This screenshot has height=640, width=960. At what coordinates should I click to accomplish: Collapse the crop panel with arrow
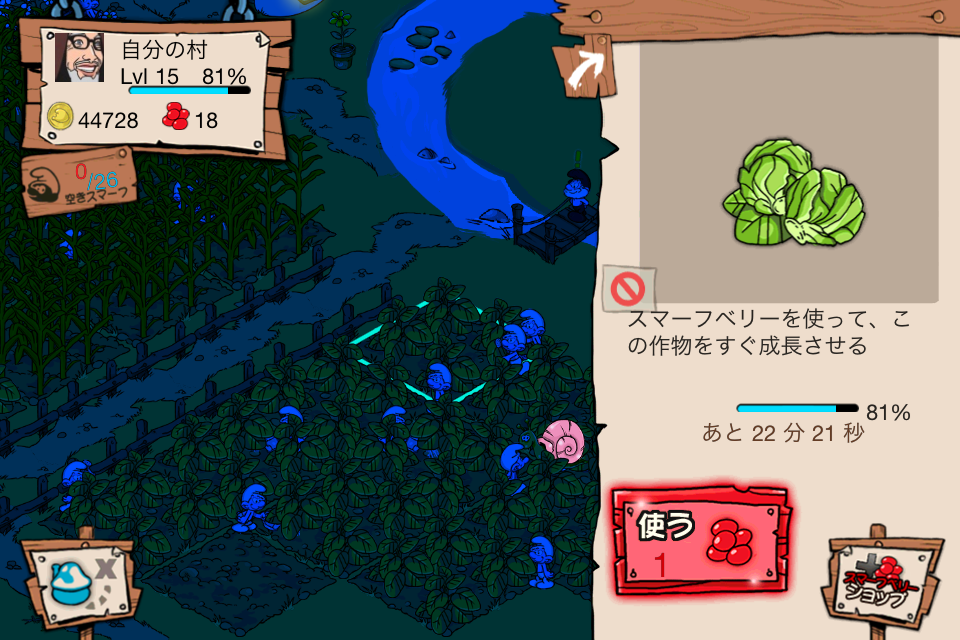coord(586,66)
